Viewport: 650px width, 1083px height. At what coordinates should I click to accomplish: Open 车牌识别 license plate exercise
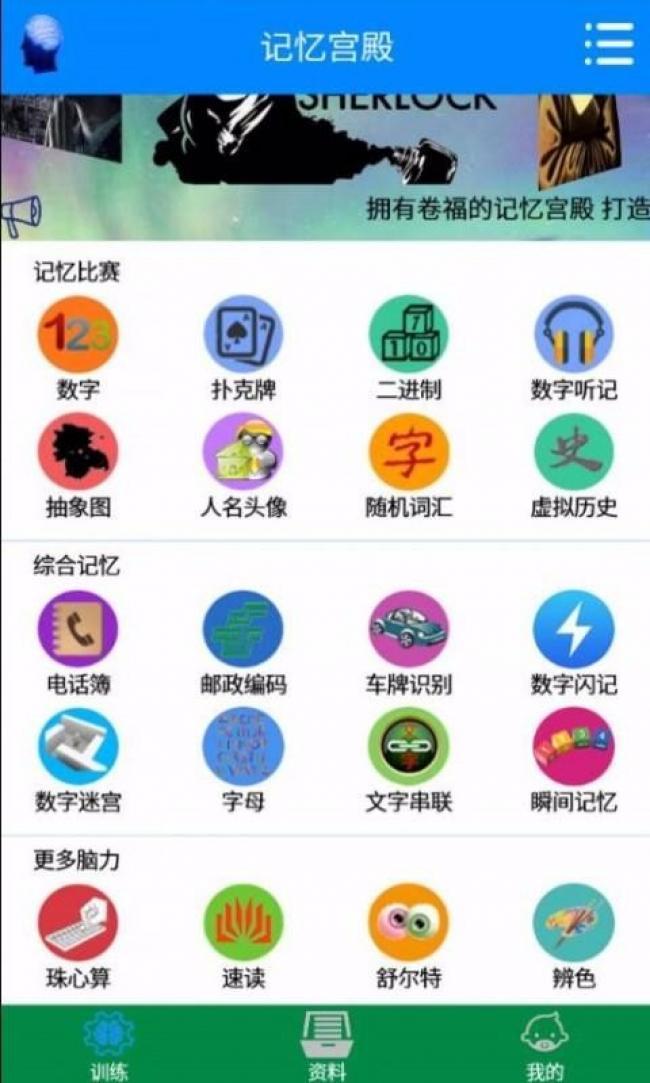pyautogui.click(x=408, y=644)
